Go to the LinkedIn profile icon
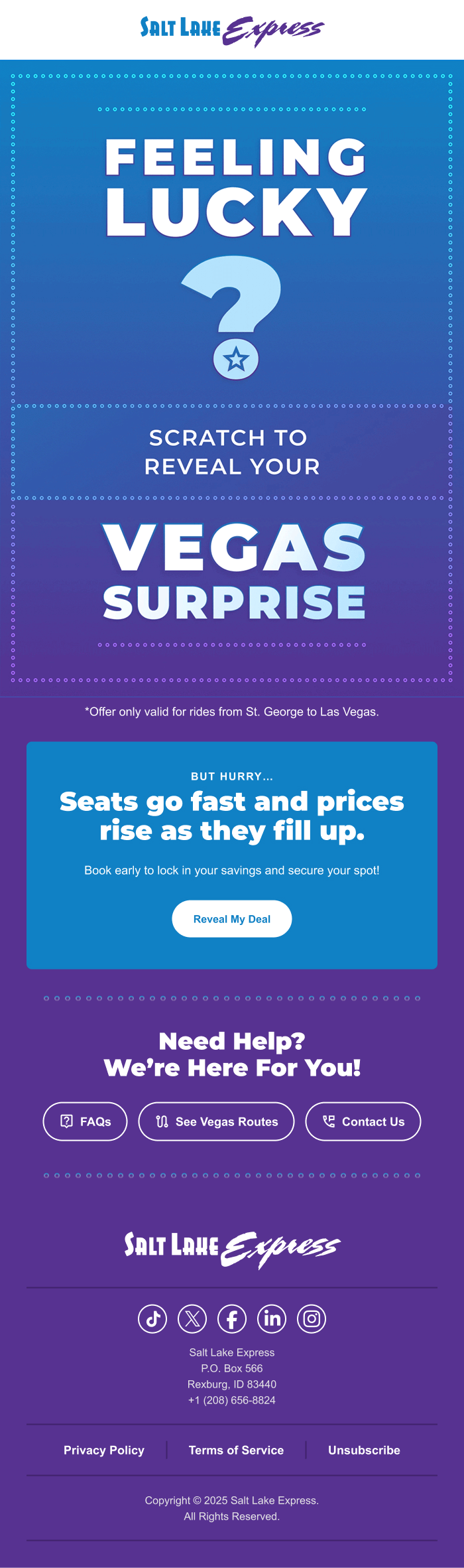464x1568 pixels. tap(272, 1319)
